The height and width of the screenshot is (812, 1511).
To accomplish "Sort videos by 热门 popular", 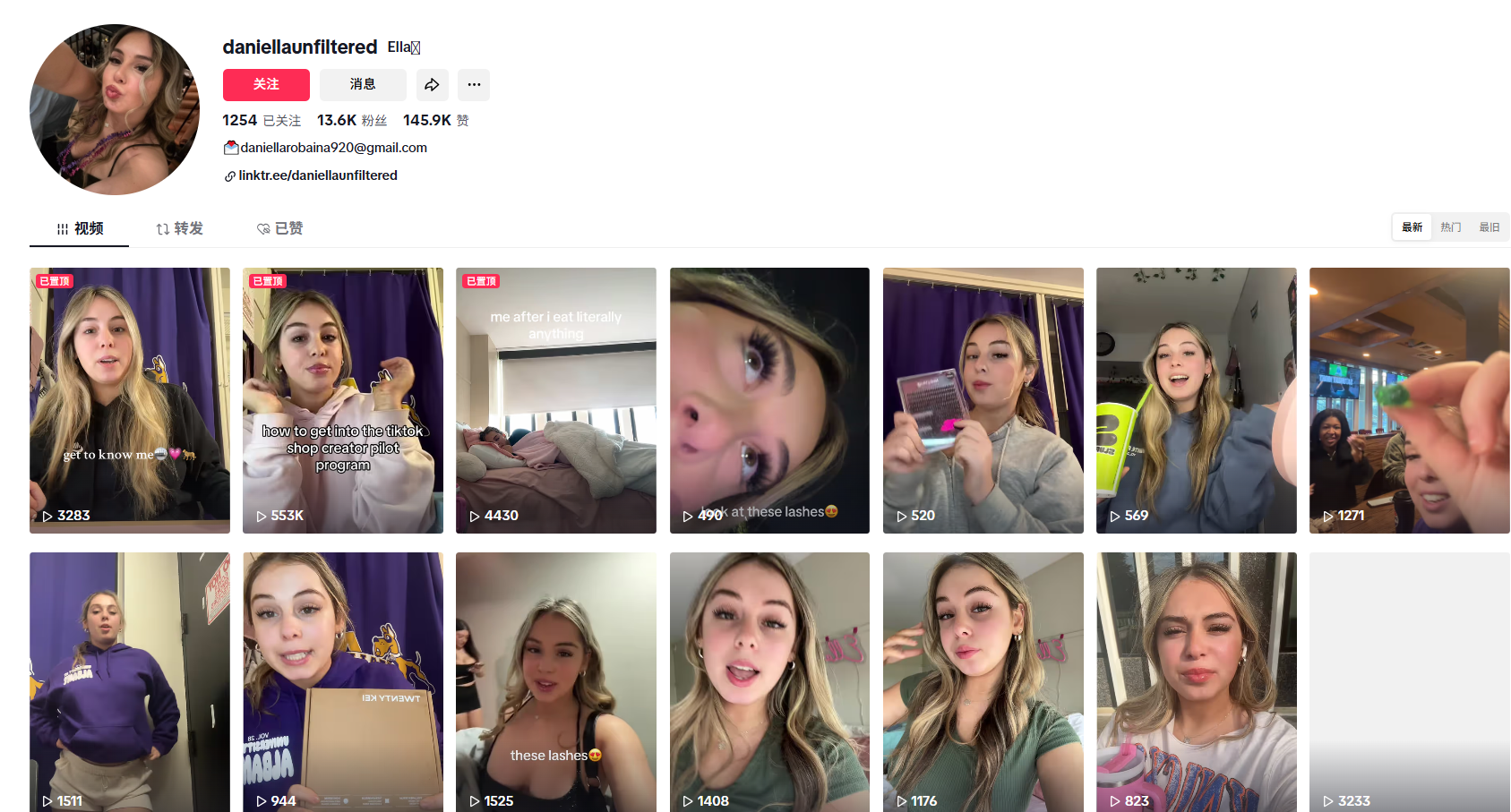I will [1450, 227].
